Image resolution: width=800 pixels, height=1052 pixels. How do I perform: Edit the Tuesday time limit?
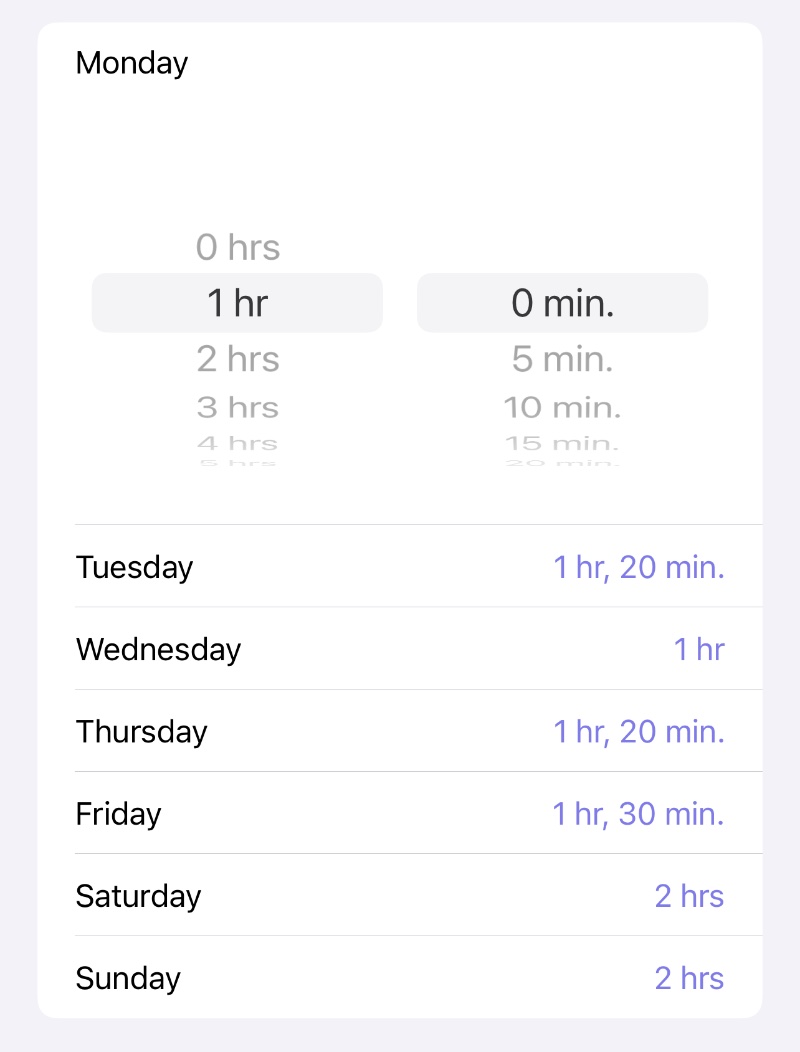(400, 567)
